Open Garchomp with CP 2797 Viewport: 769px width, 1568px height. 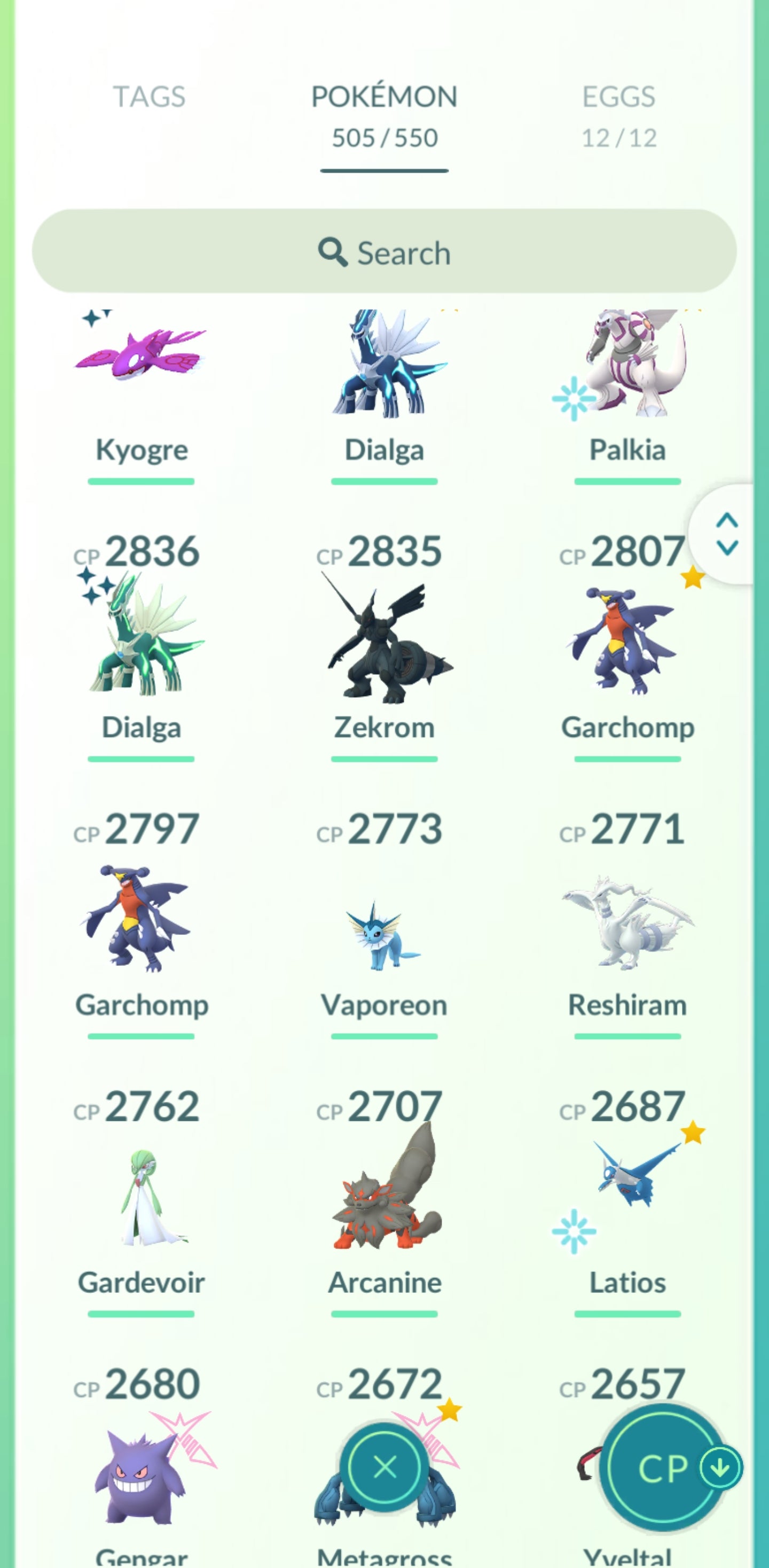[x=141, y=916]
